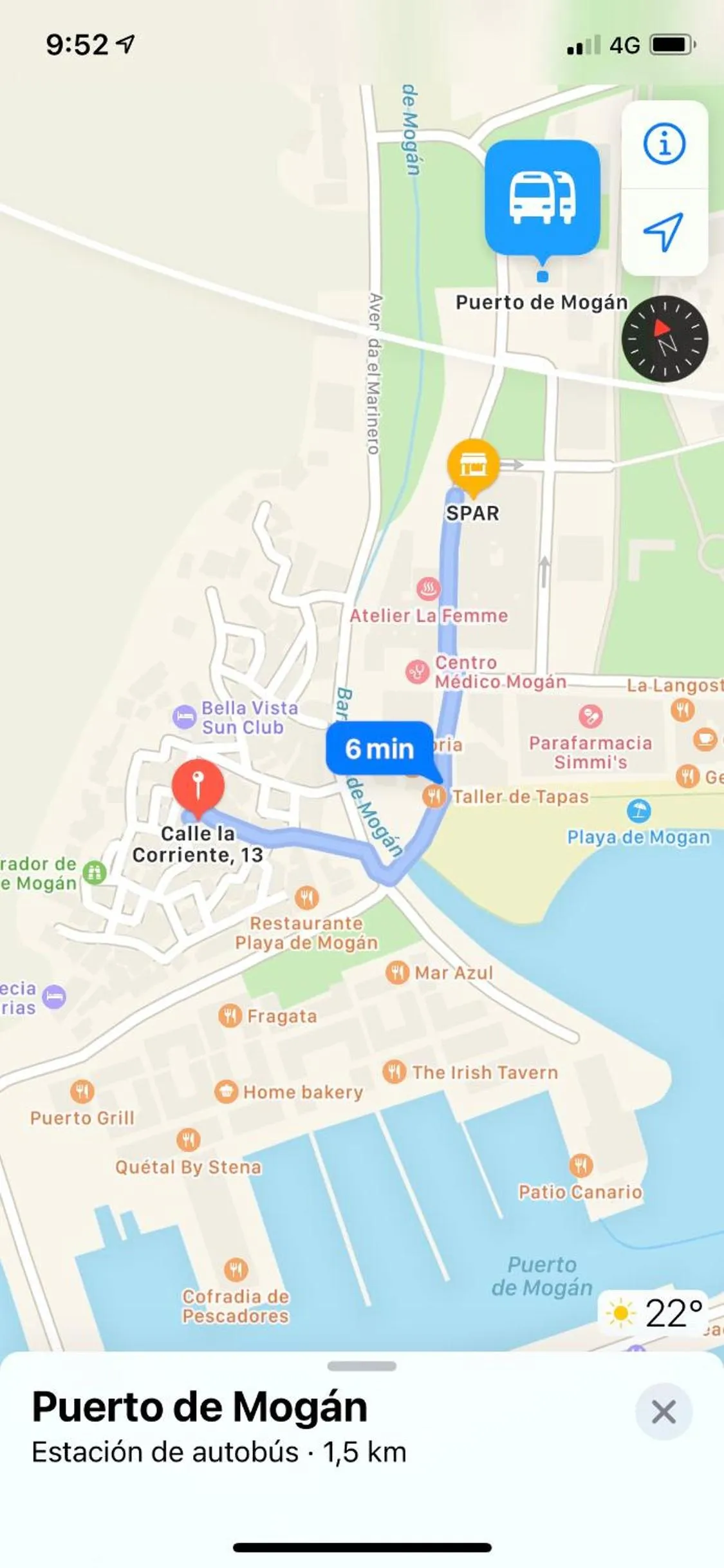The height and width of the screenshot is (1568, 724).
Task: Select the Puerto de Mogán bus station pin
Action: tap(542, 198)
